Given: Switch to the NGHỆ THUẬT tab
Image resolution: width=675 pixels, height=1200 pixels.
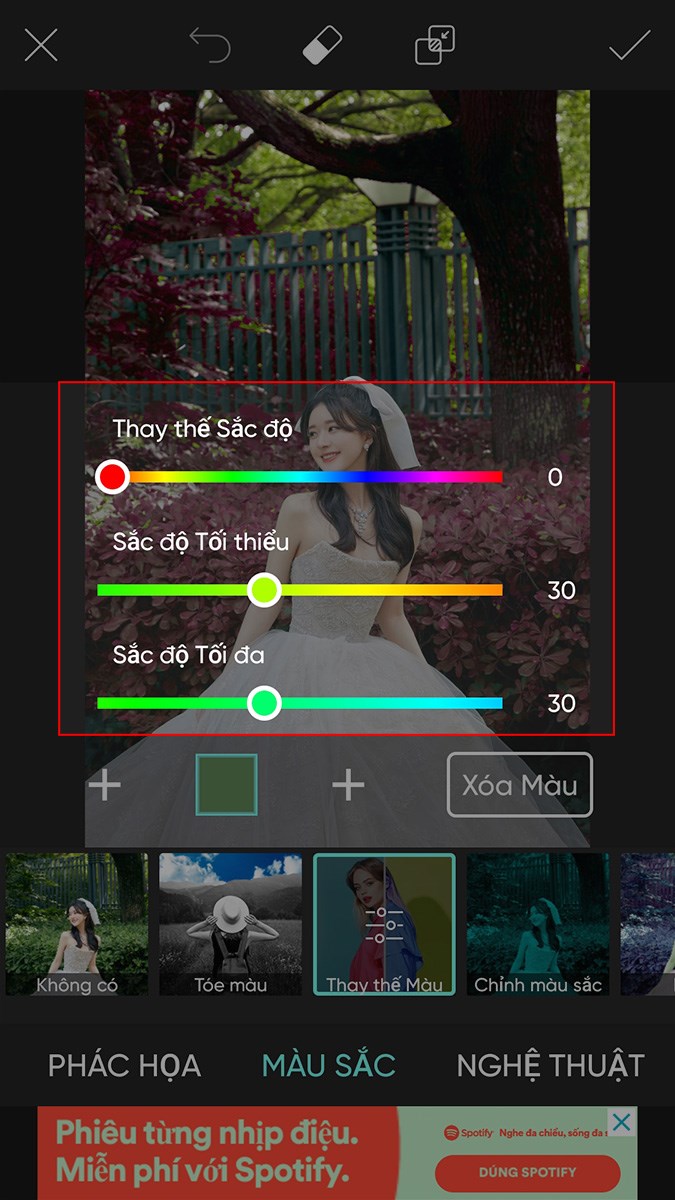Looking at the screenshot, I should [550, 1065].
